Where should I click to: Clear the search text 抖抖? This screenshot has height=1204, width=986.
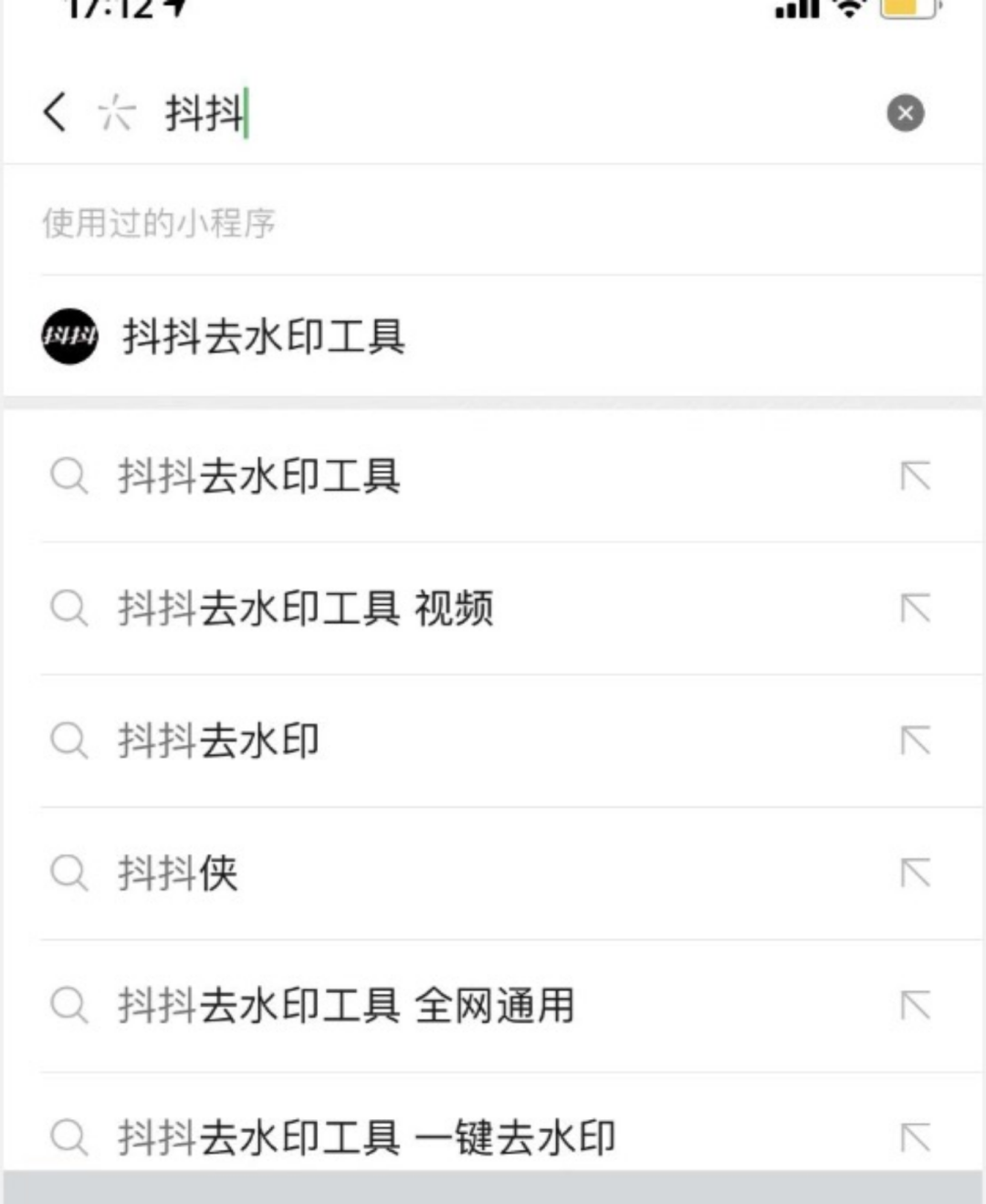click(x=905, y=113)
